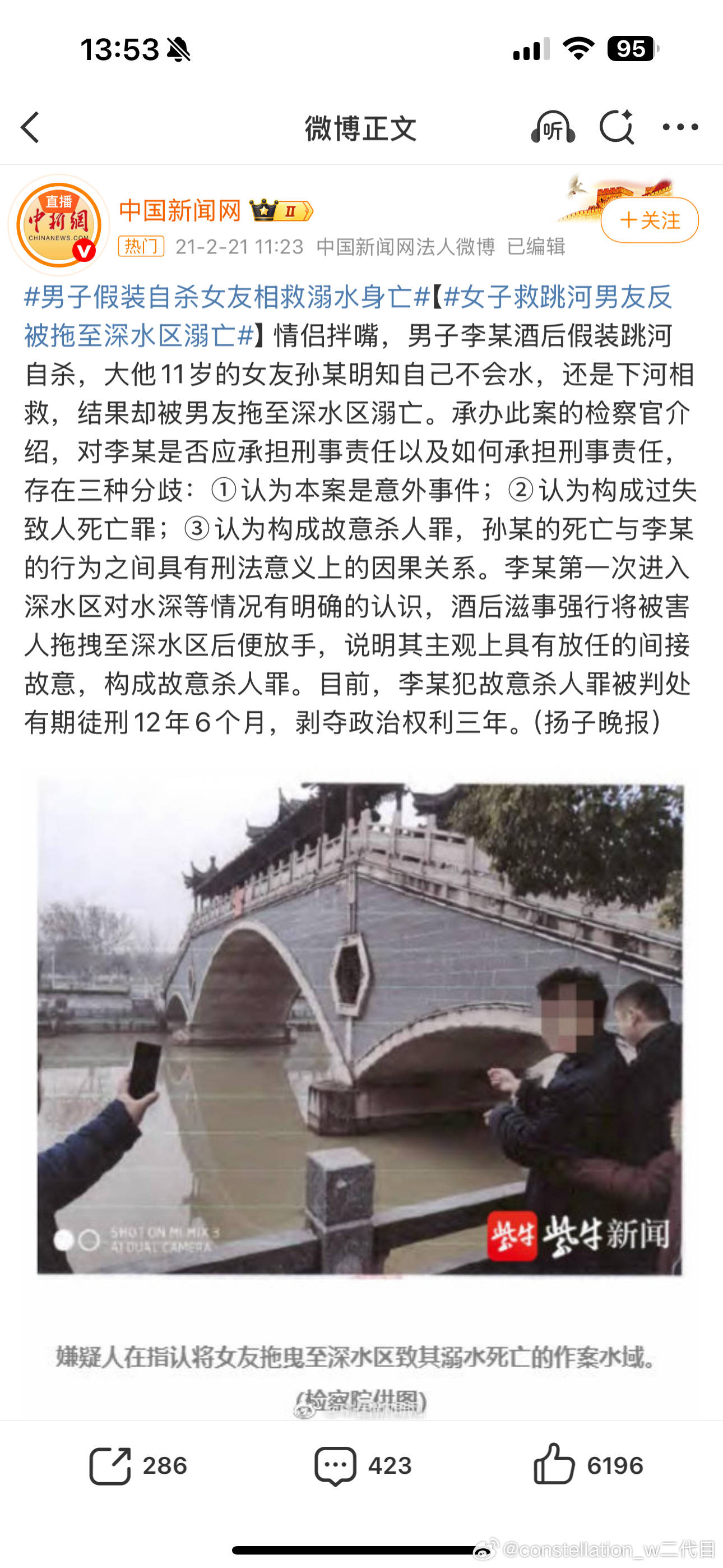Viewport: 723px width, 1568px height.
Task: Open 中国新闻网 profile avatar
Action: click(58, 225)
